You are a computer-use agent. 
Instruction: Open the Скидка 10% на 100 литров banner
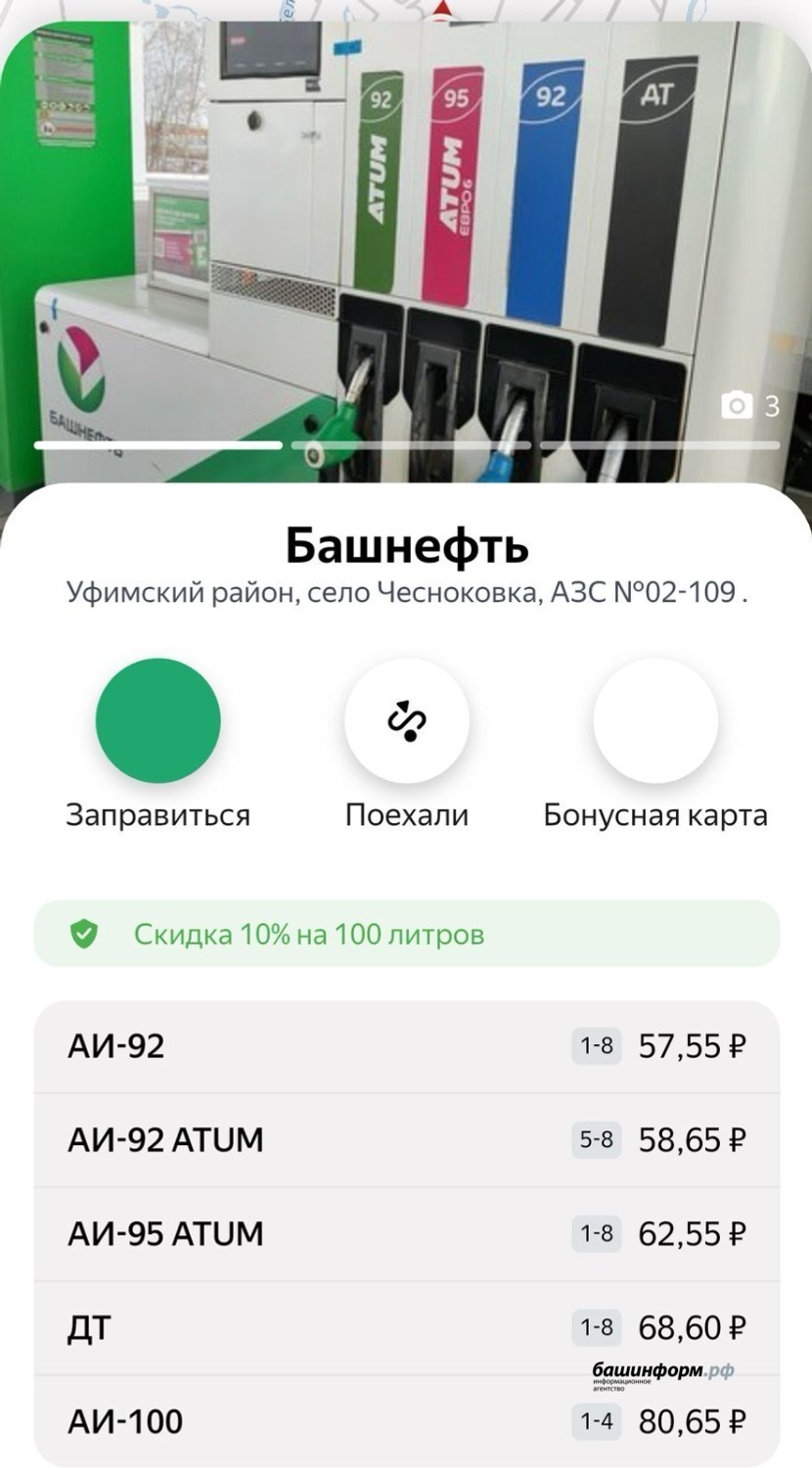click(407, 934)
